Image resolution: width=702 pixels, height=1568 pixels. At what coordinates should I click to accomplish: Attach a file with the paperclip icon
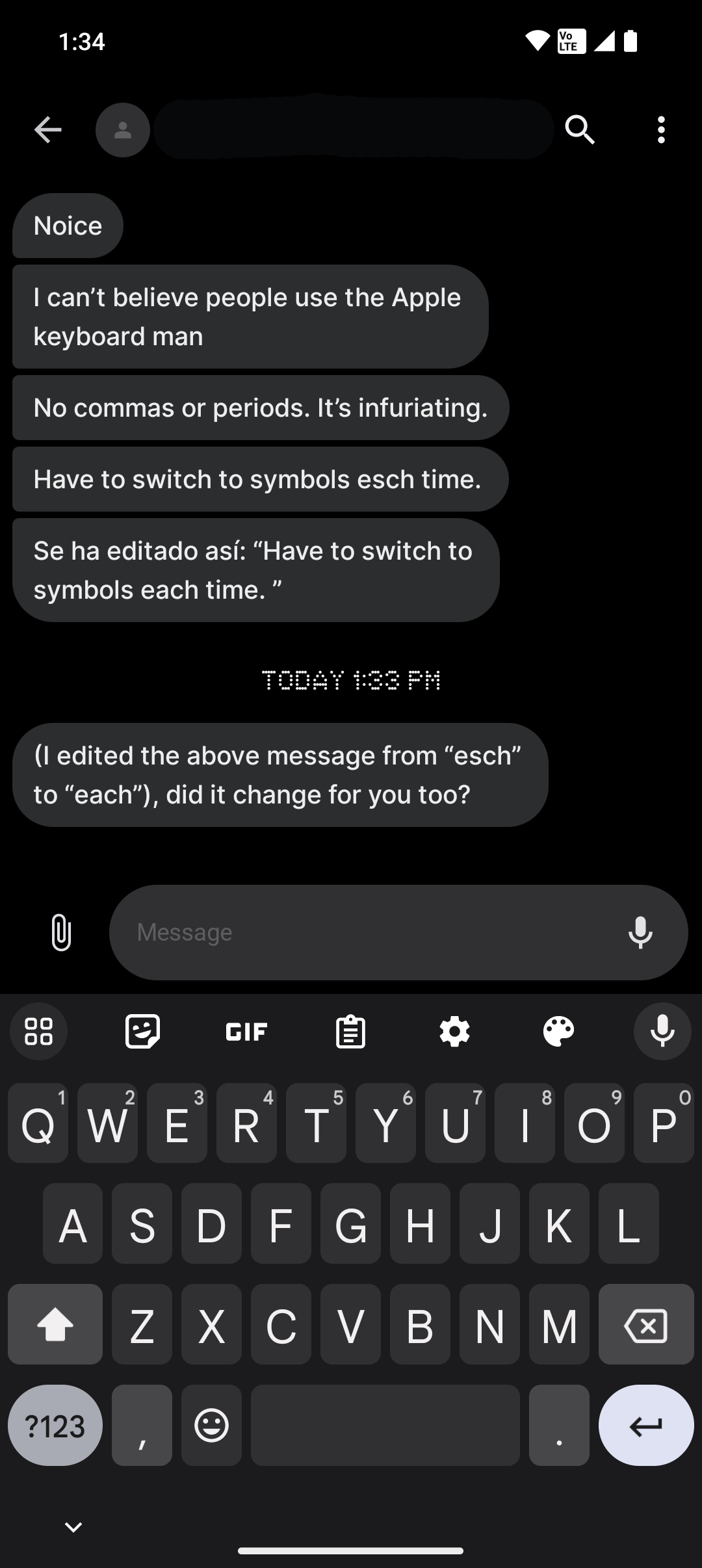click(x=60, y=932)
